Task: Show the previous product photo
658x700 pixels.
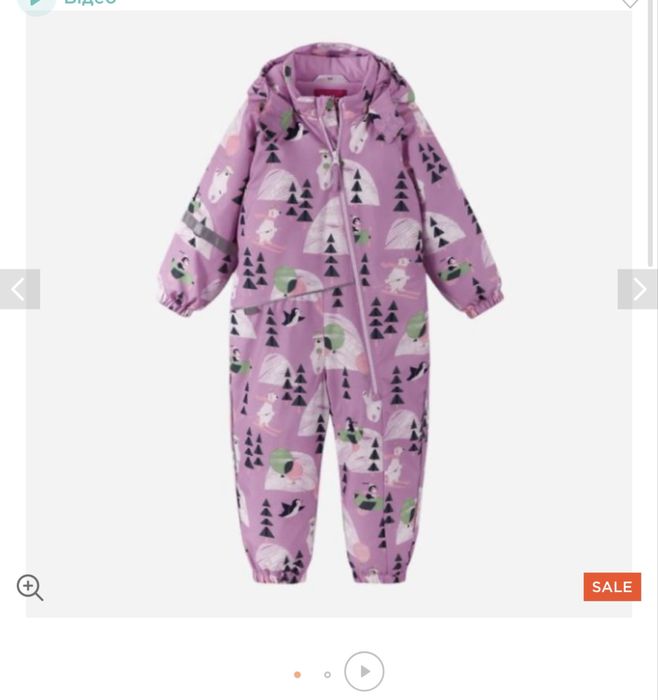Action: click(19, 289)
